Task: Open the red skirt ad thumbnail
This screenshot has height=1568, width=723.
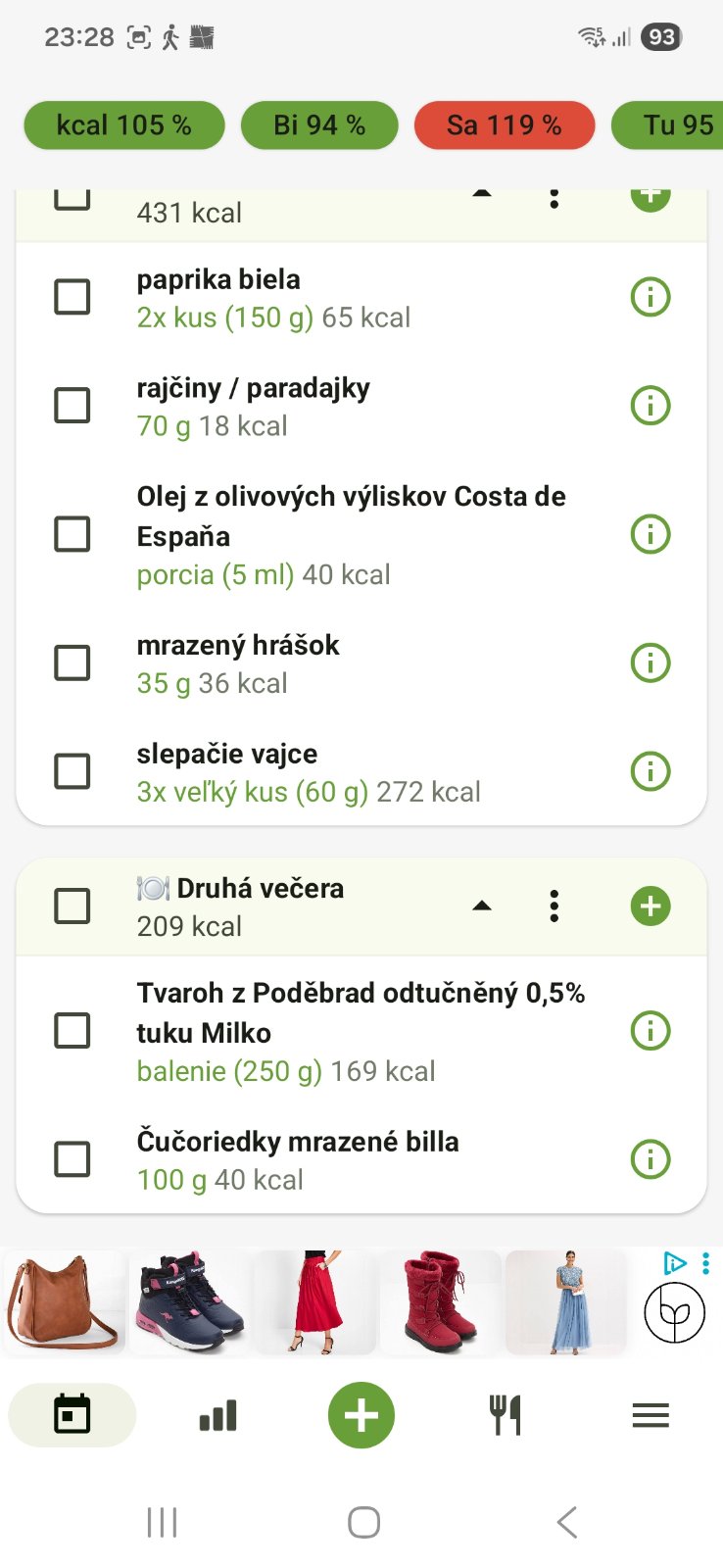Action: click(315, 1302)
